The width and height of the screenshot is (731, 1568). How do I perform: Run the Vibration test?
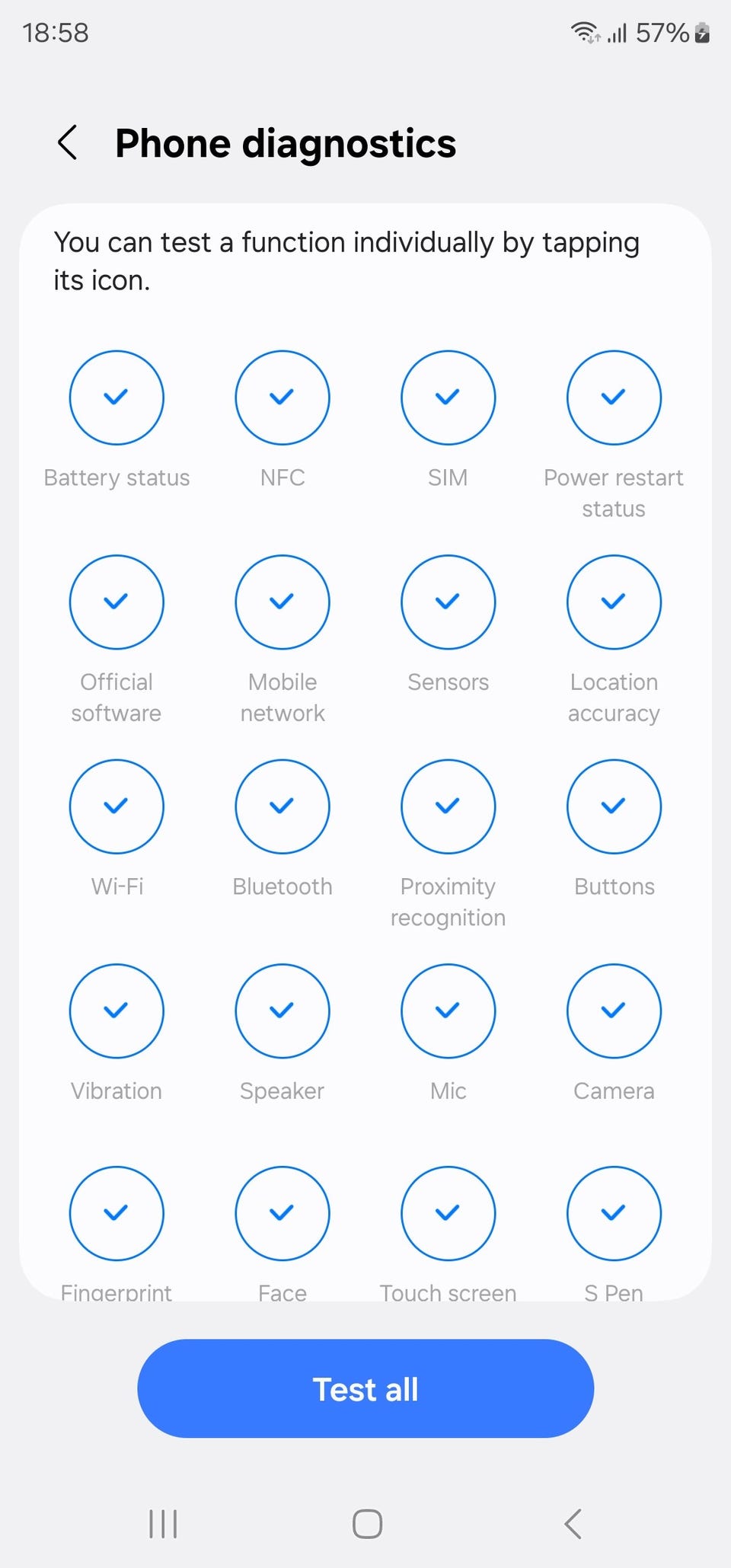pos(117,1011)
